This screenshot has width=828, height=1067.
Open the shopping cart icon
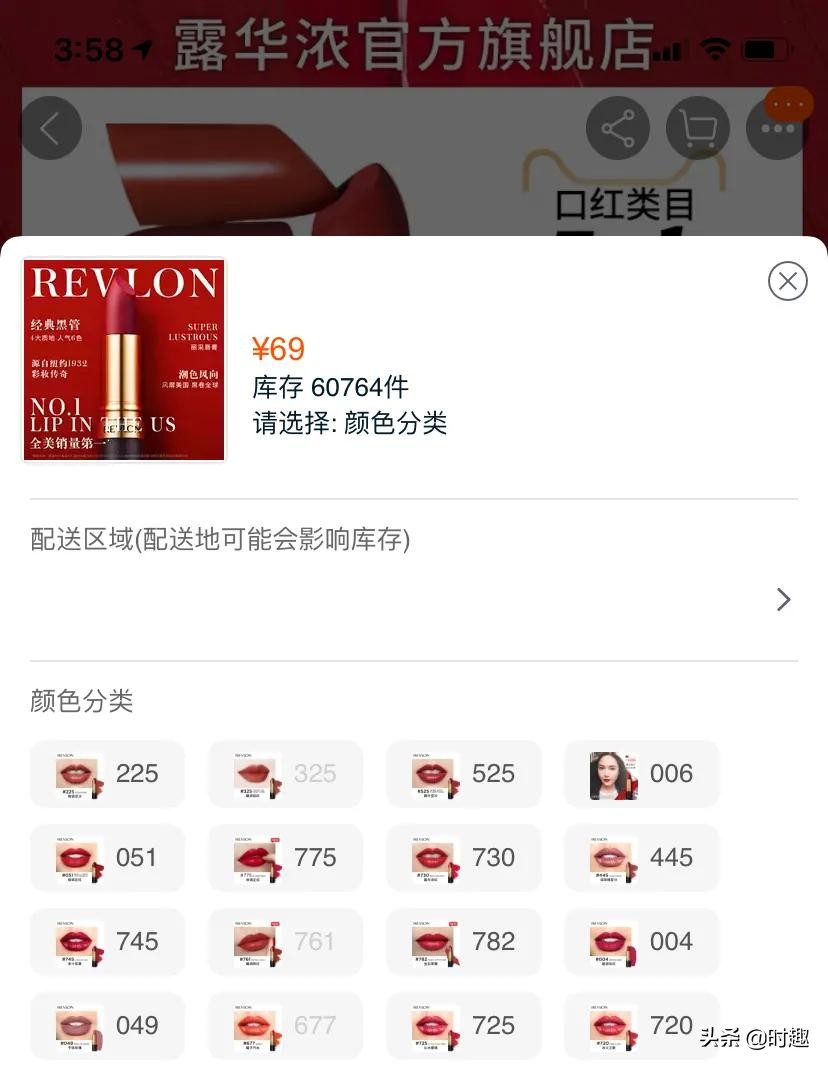pos(697,128)
